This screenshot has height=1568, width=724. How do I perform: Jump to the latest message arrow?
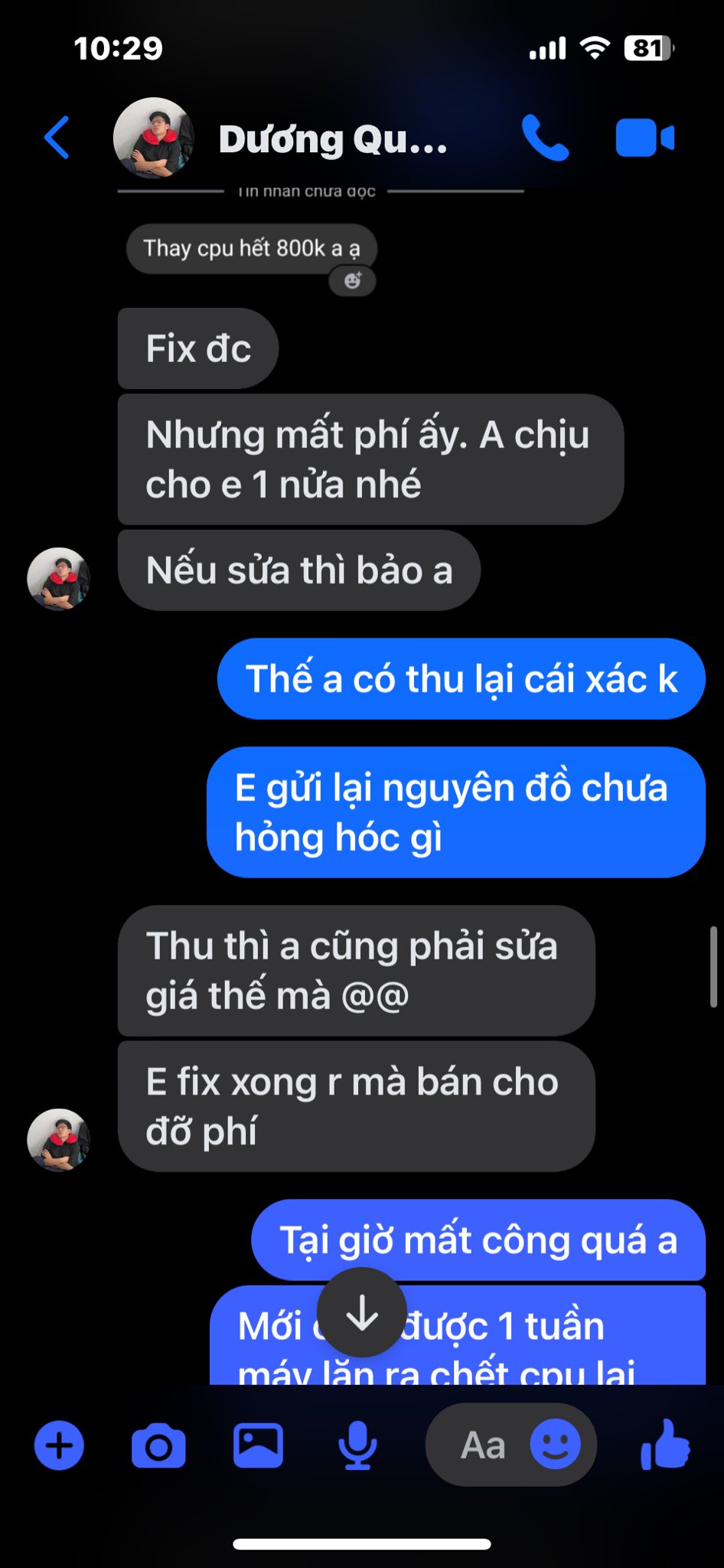pyautogui.click(x=362, y=1312)
